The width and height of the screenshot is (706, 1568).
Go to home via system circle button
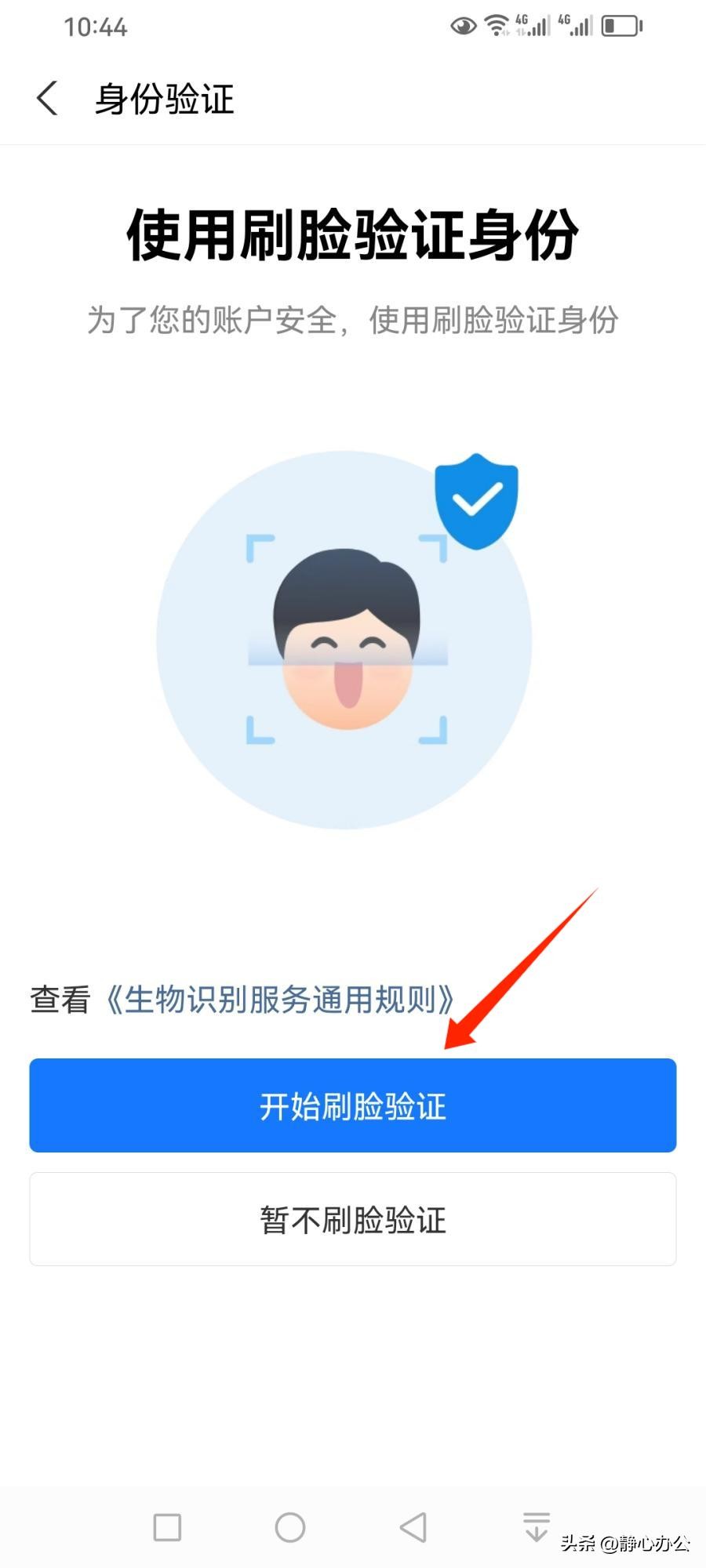[x=290, y=1527]
